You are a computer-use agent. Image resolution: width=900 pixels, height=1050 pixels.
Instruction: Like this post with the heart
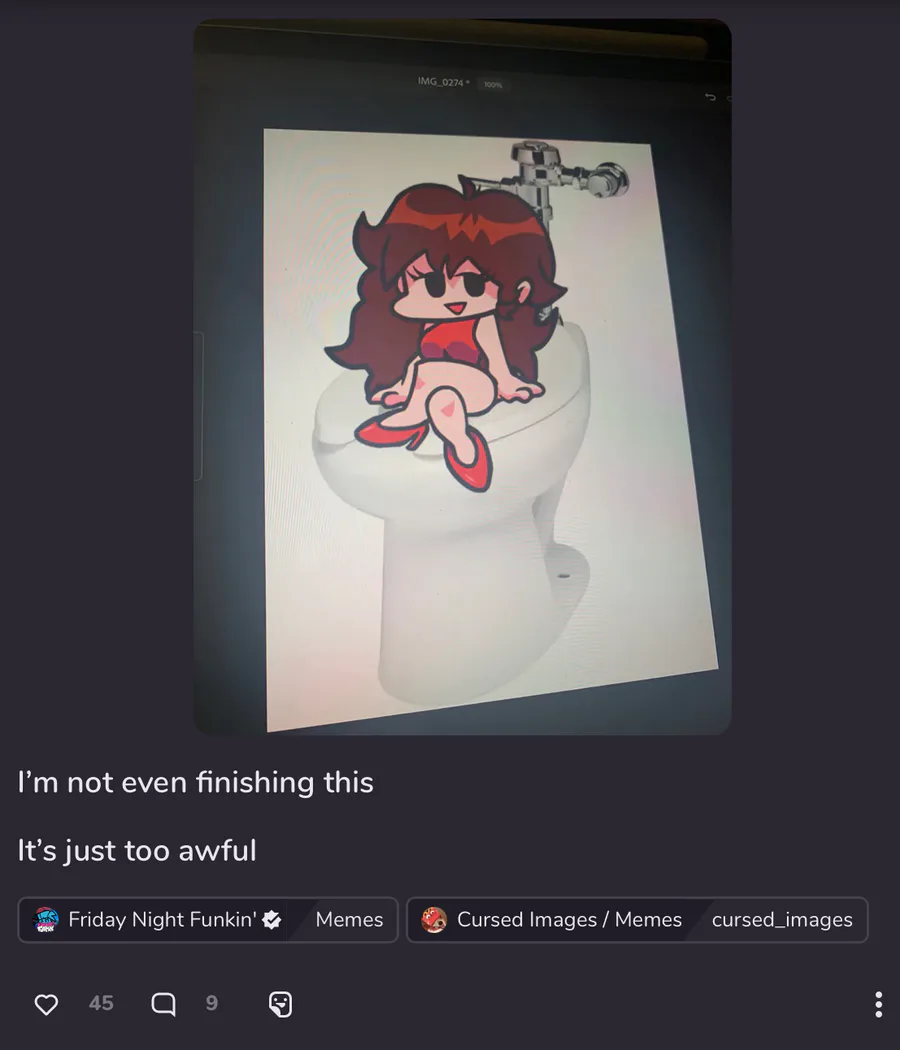pos(46,1003)
